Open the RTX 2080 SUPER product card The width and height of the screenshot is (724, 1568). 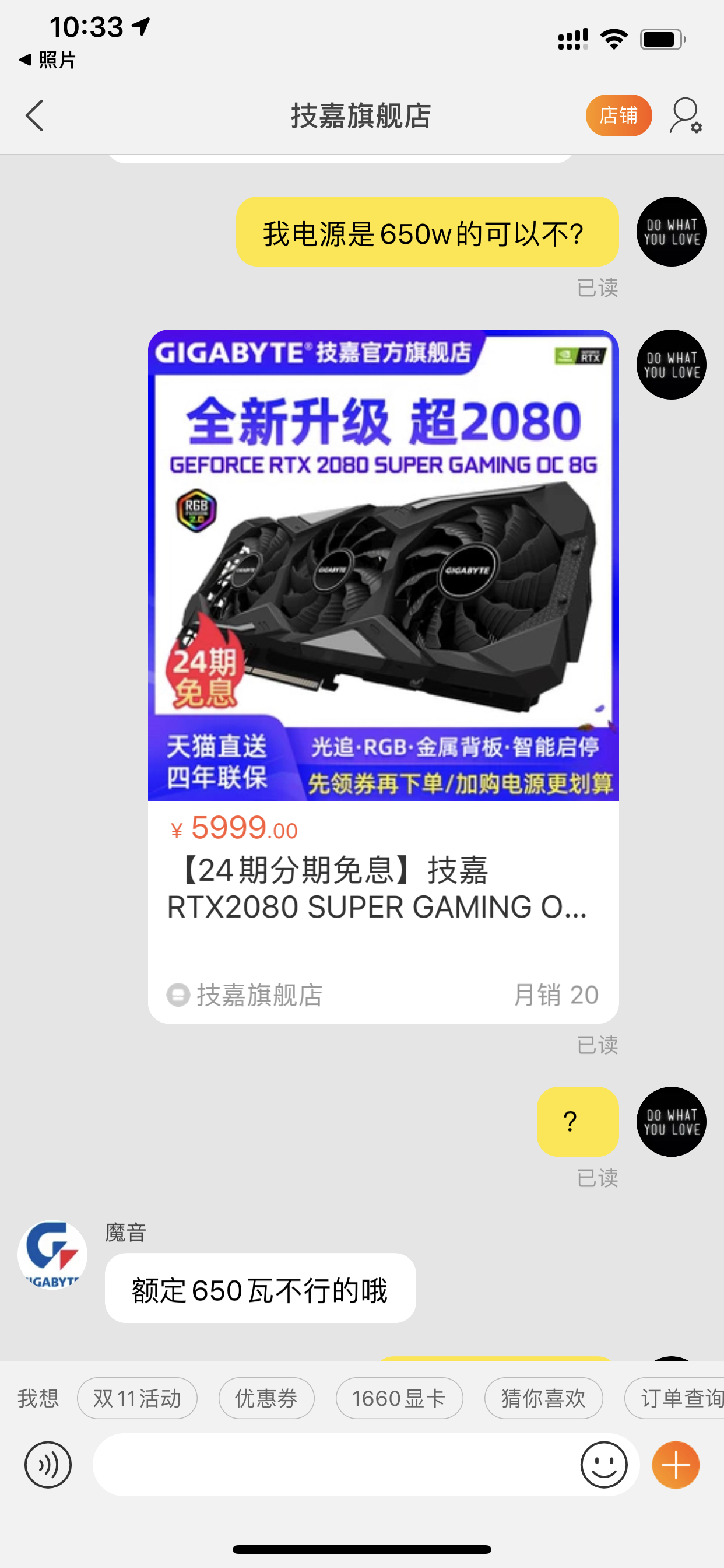click(382, 670)
